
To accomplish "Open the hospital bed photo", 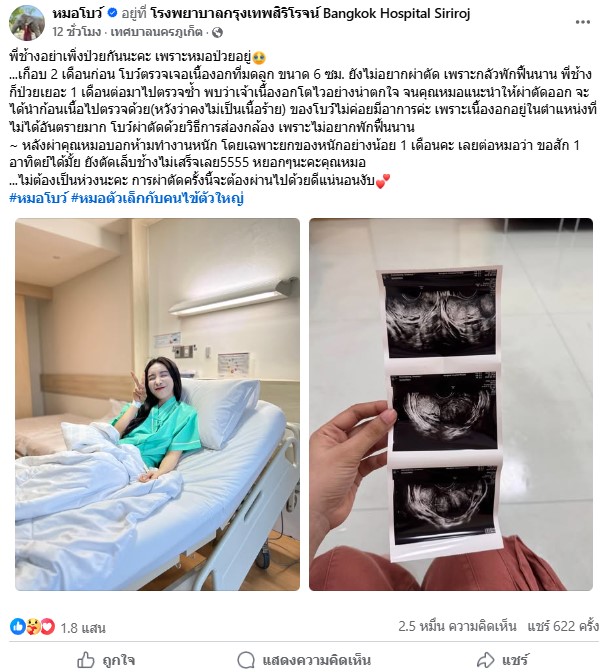I will click(x=155, y=404).
